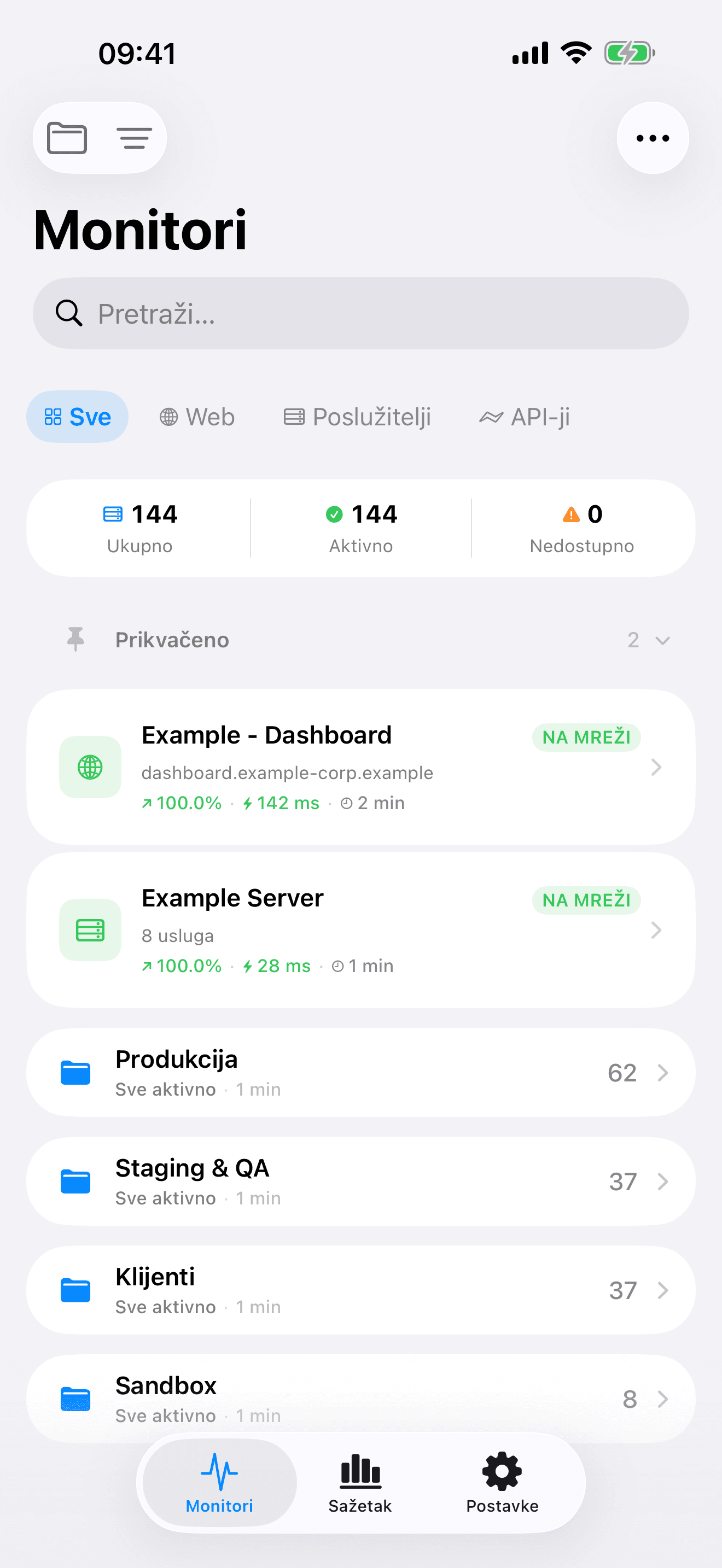Tap the green checkmark next to Aktivno count
This screenshot has height=1568, width=722.
coord(334,514)
